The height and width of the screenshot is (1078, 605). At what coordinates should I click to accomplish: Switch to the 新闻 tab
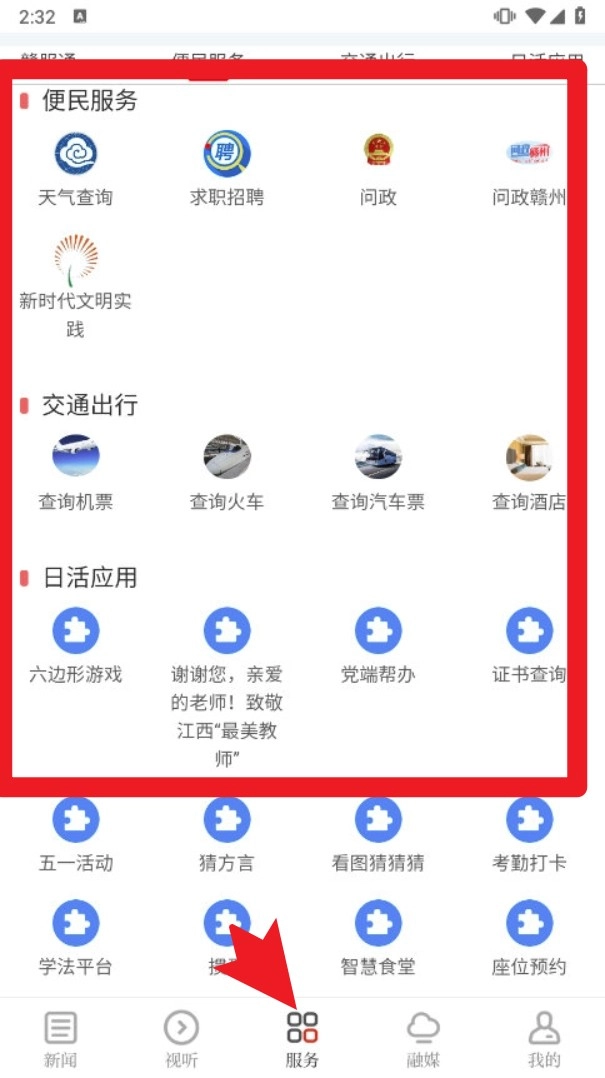click(61, 1038)
